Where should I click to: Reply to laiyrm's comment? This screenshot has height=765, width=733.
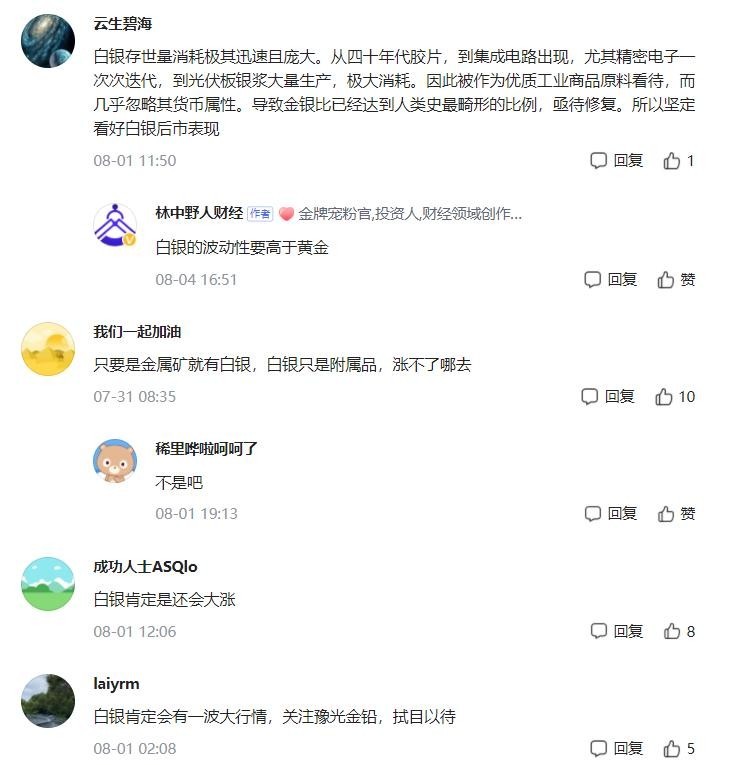pyautogui.click(x=616, y=748)
